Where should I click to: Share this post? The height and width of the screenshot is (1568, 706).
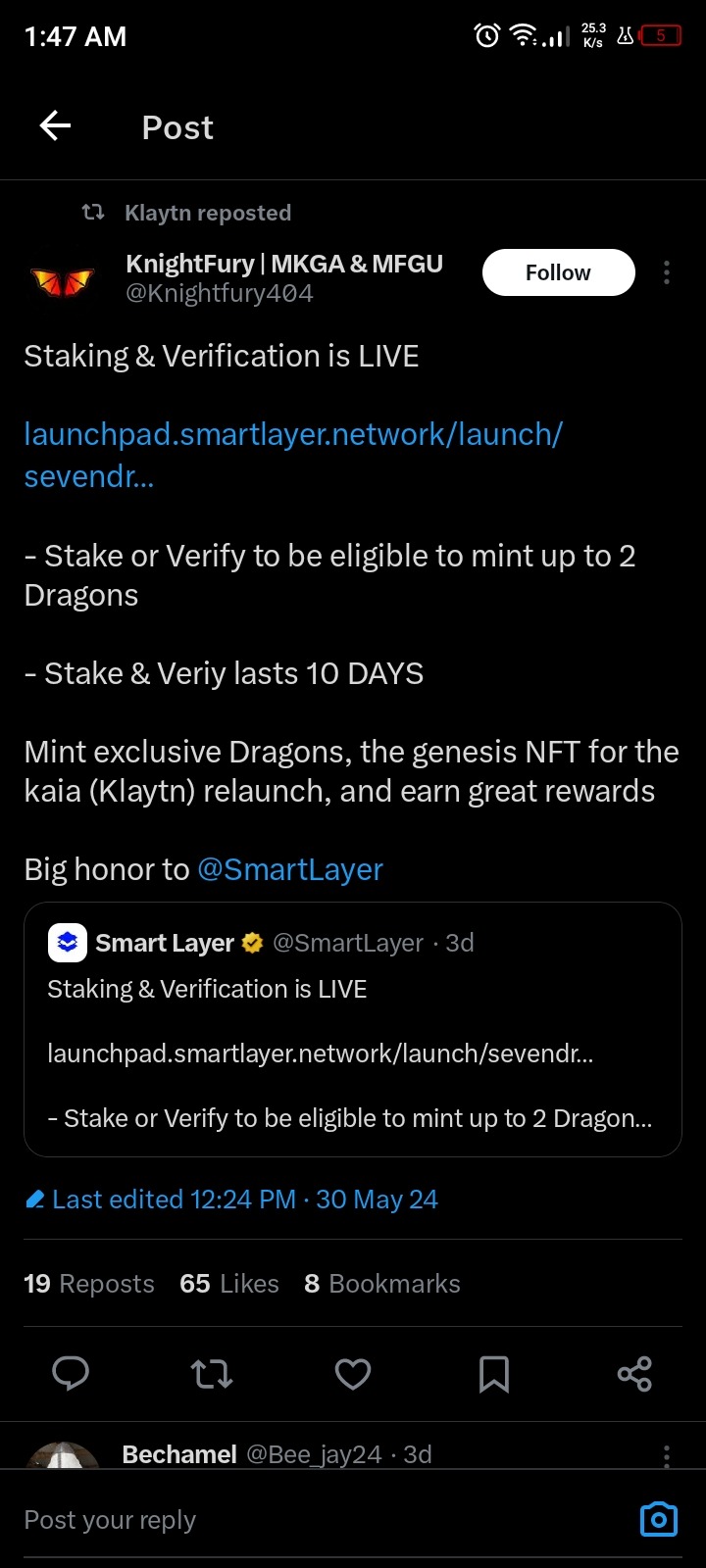point(634,1374)
